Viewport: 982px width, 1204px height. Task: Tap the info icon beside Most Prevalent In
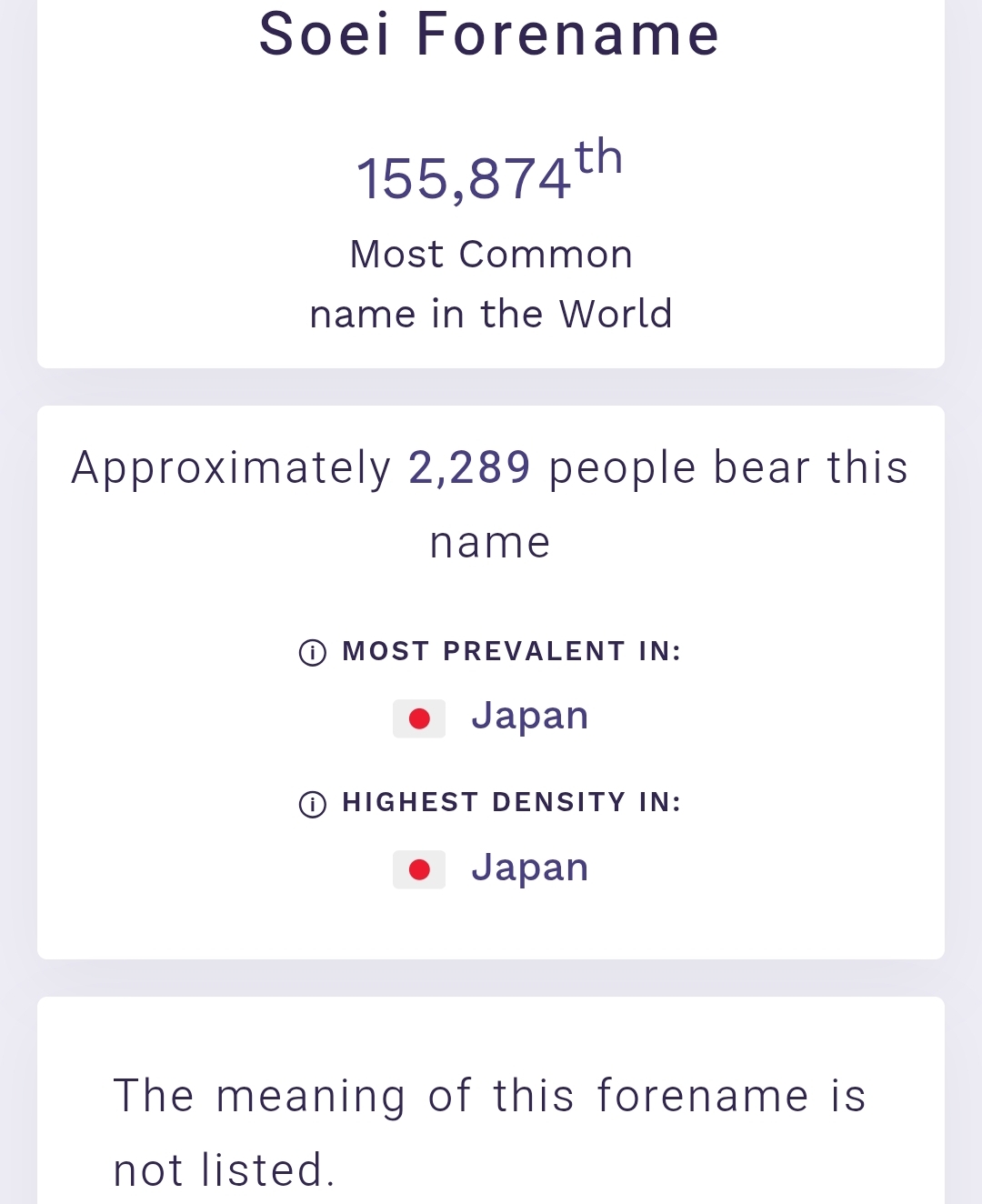[x=313, y=653]
